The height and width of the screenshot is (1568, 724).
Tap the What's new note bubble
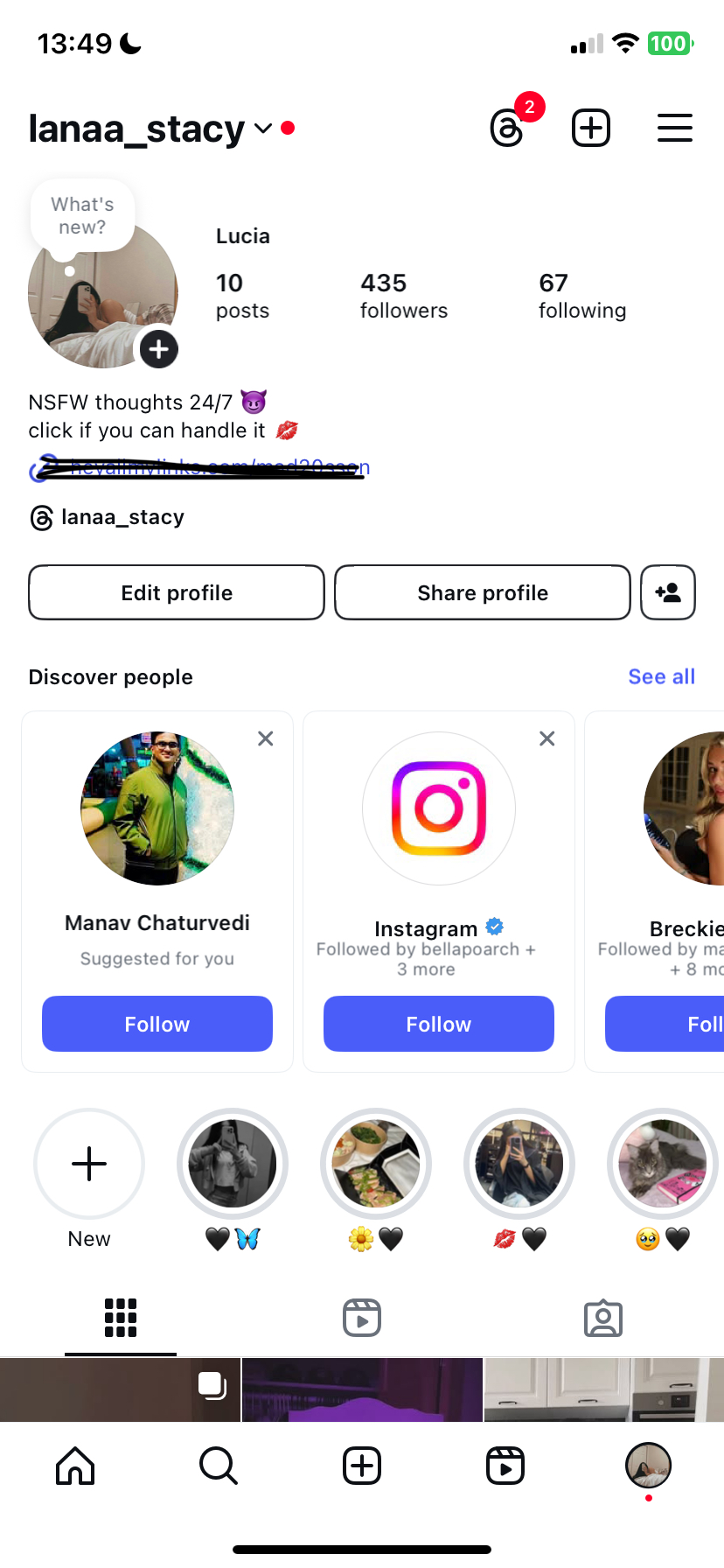(x=82, y=216)
